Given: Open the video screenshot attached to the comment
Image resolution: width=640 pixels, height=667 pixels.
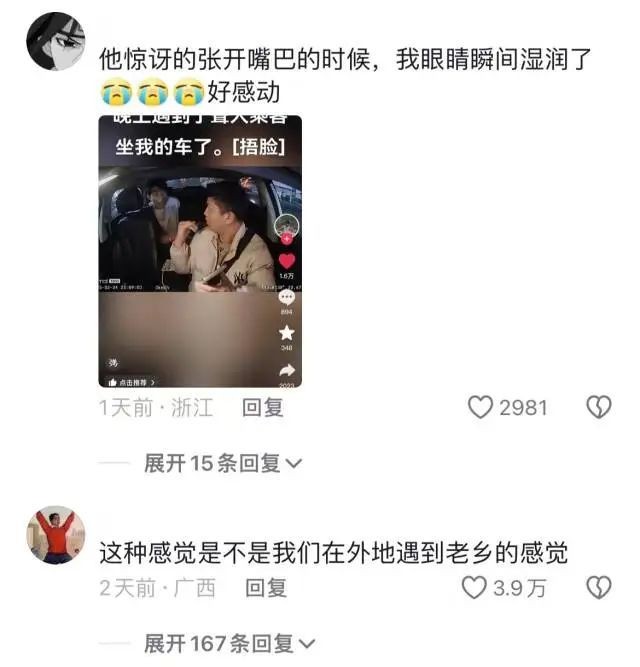Looking at the screenshot, I should click(200, 250).
